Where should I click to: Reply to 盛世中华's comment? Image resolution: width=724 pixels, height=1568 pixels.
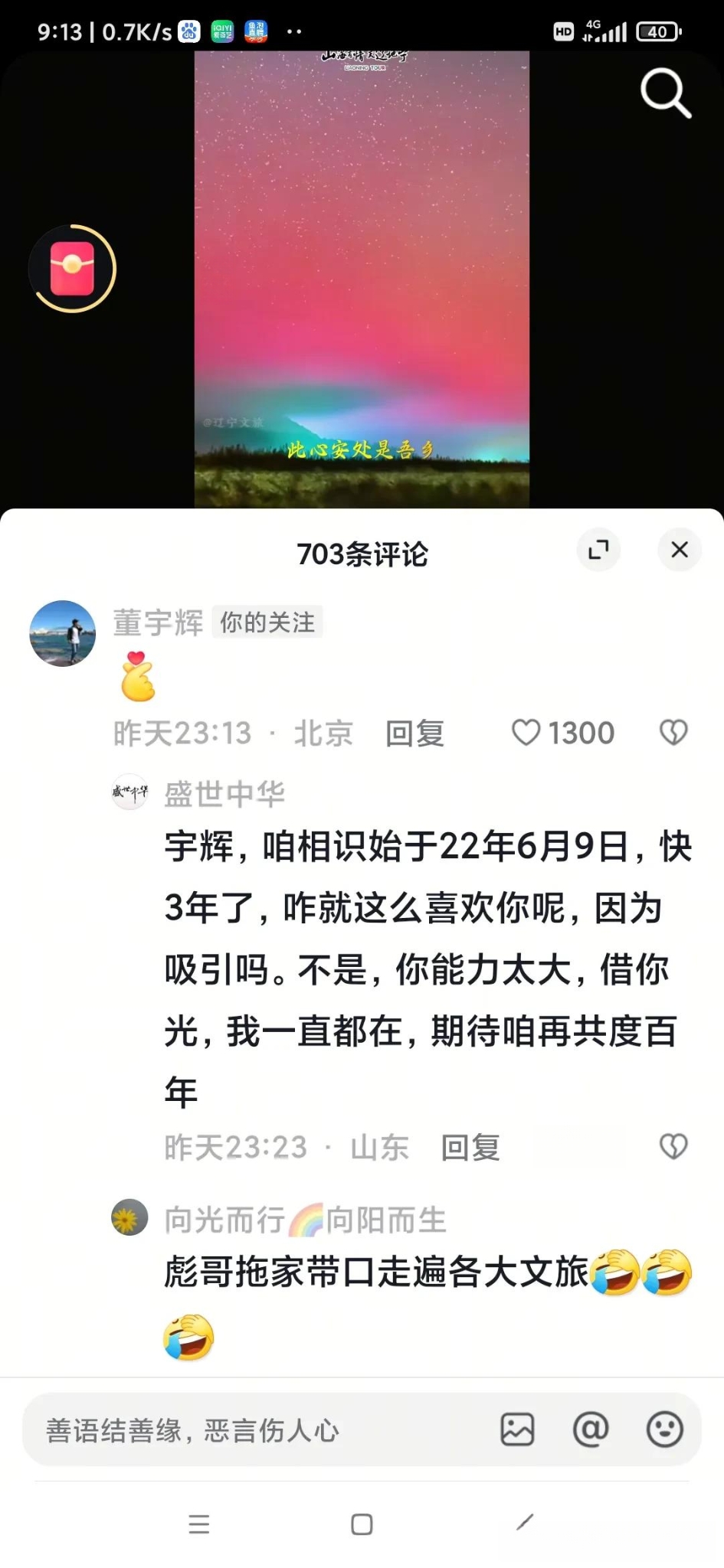470,1148
